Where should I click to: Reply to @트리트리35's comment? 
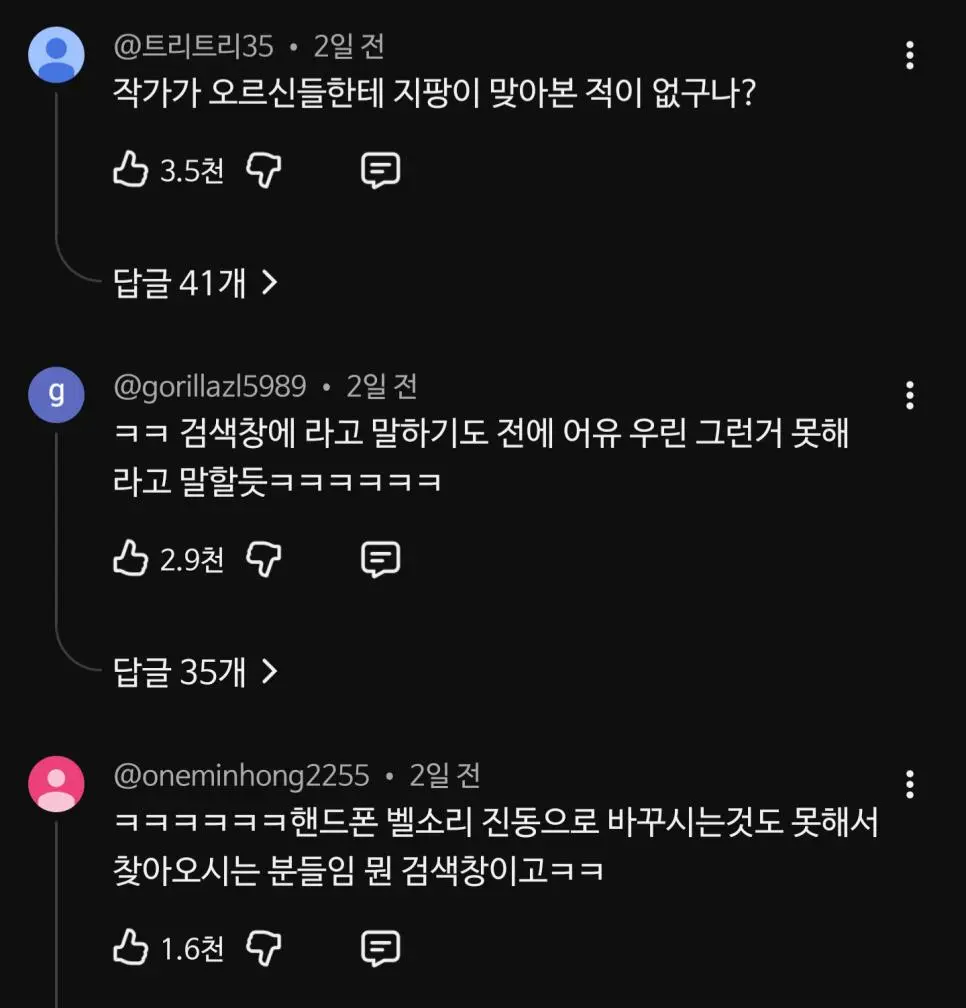click(380, 171)
